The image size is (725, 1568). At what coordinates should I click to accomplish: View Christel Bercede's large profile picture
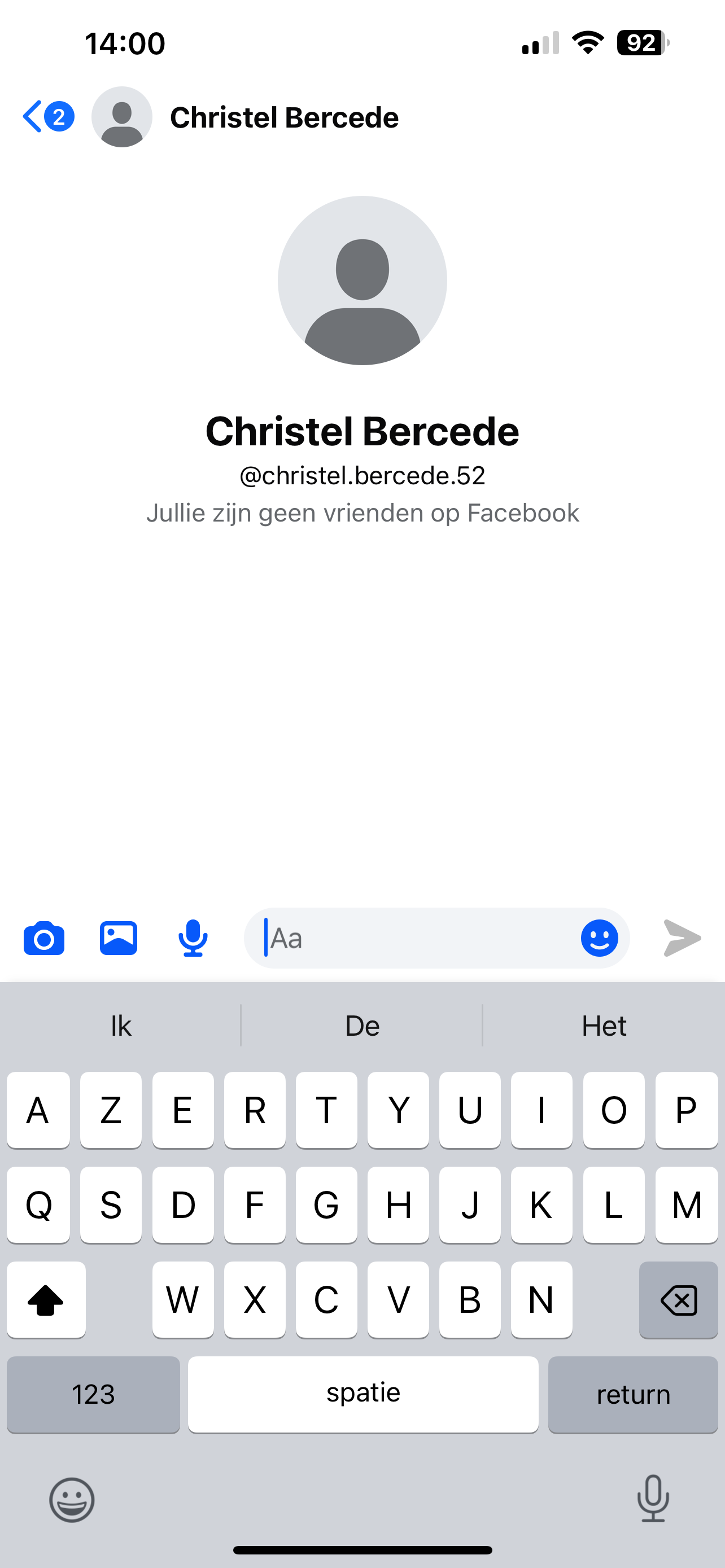362,281
